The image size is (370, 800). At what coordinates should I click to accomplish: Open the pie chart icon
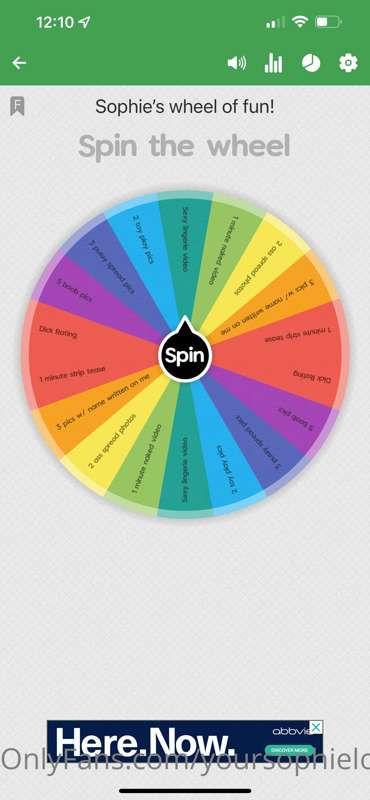tap(311, 63)
